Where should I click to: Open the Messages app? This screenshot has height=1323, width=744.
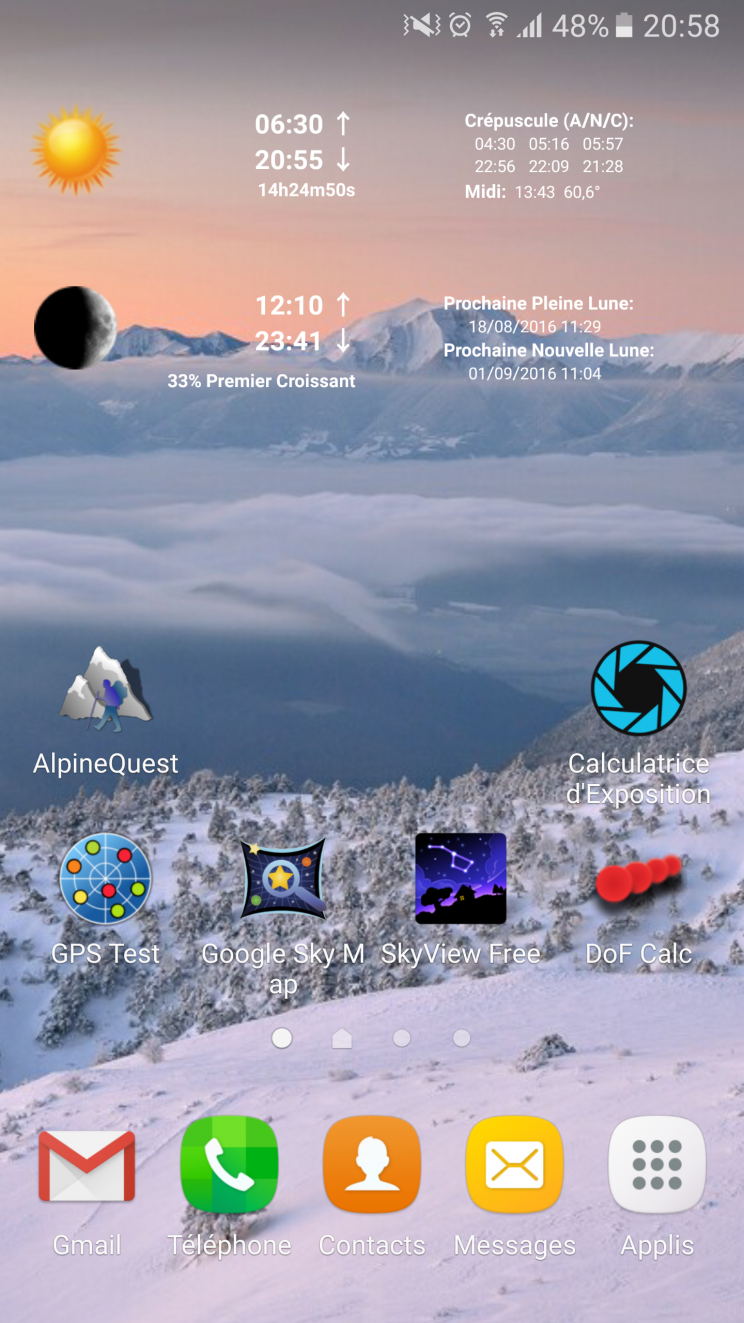coord(515,1166)
